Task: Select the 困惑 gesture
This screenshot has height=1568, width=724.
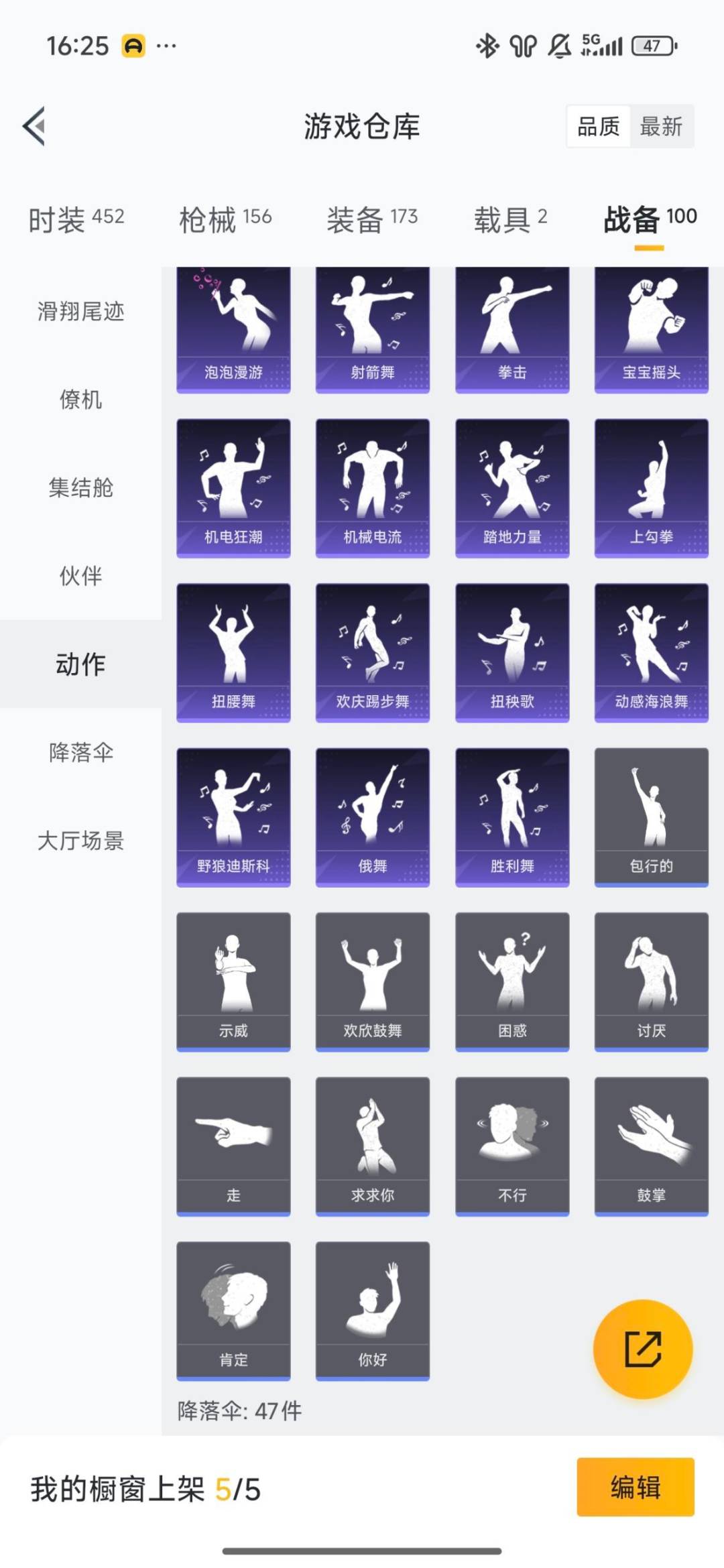Action: coord(511,979)
